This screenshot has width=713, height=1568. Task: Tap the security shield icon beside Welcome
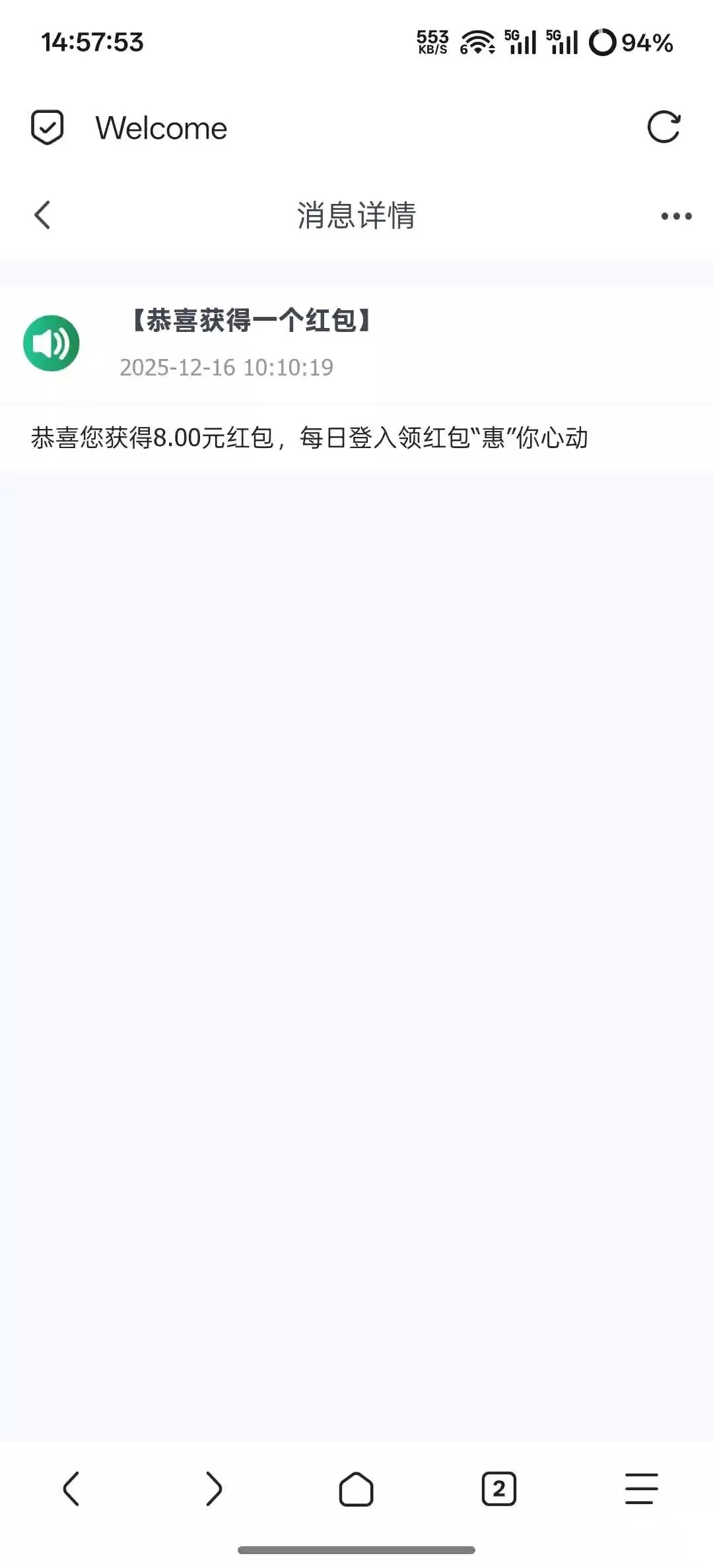48,127
